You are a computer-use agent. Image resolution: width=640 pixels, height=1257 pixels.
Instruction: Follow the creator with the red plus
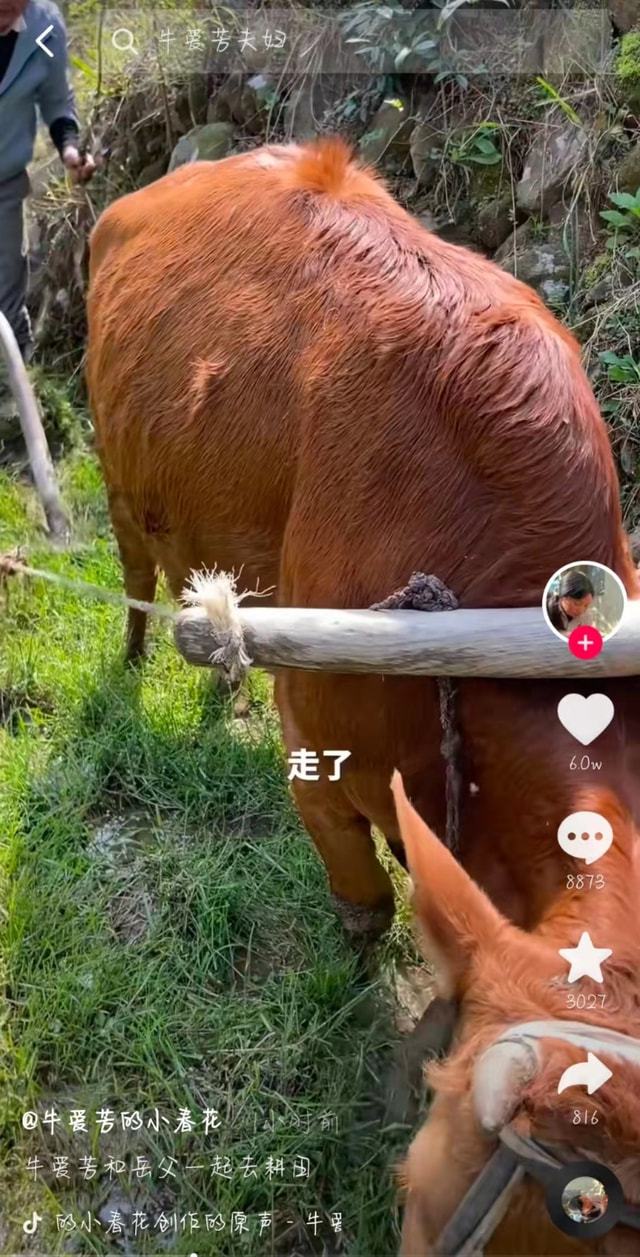pyautogui.click(x=585, y=643)
